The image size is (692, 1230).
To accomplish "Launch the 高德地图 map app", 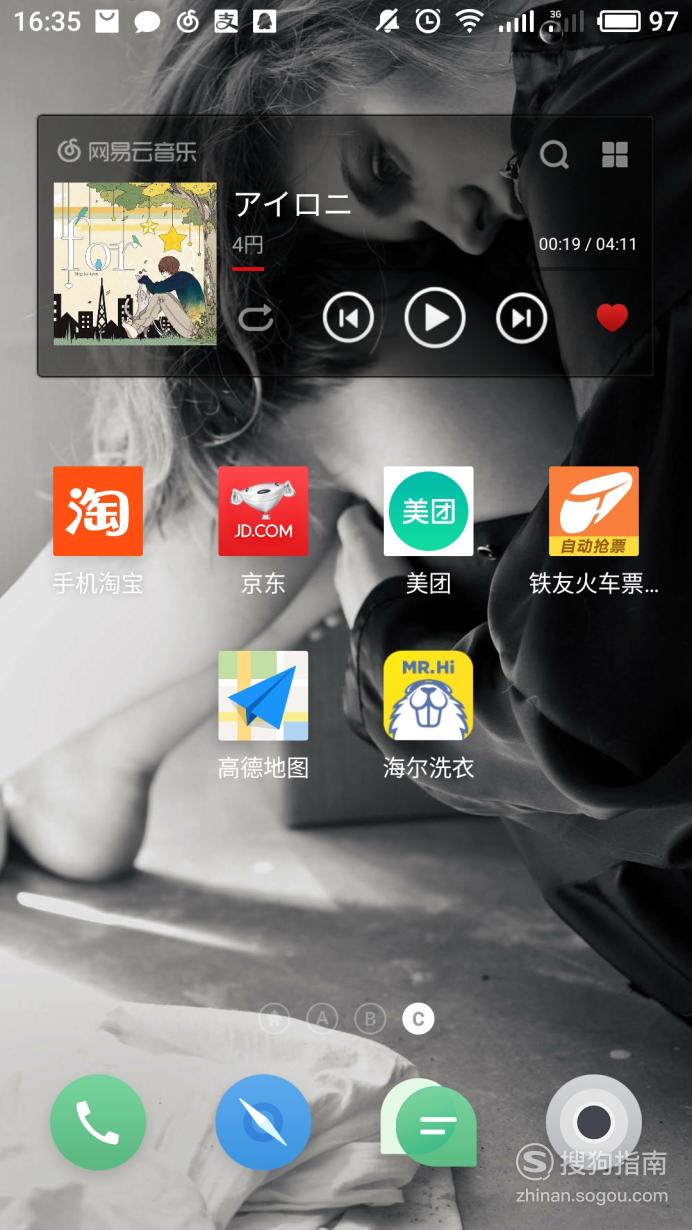I will point(263,696).
